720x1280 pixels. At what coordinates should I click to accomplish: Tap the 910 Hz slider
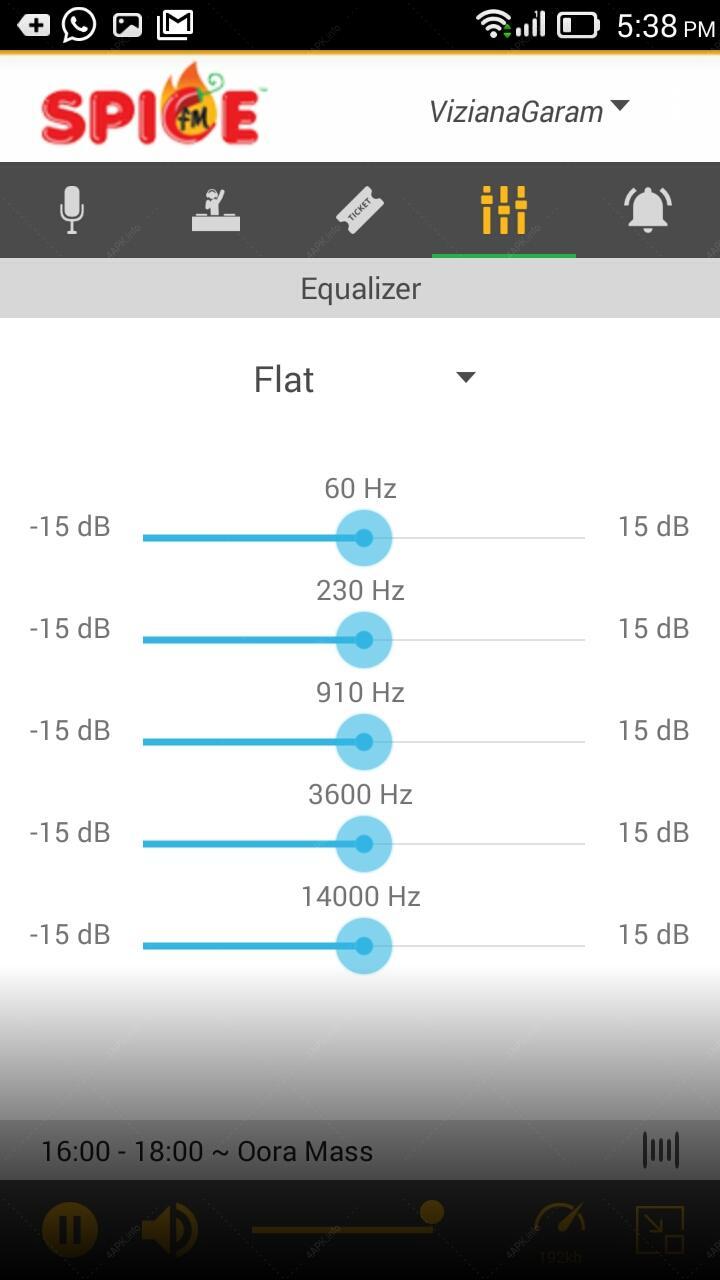(364, 742)
